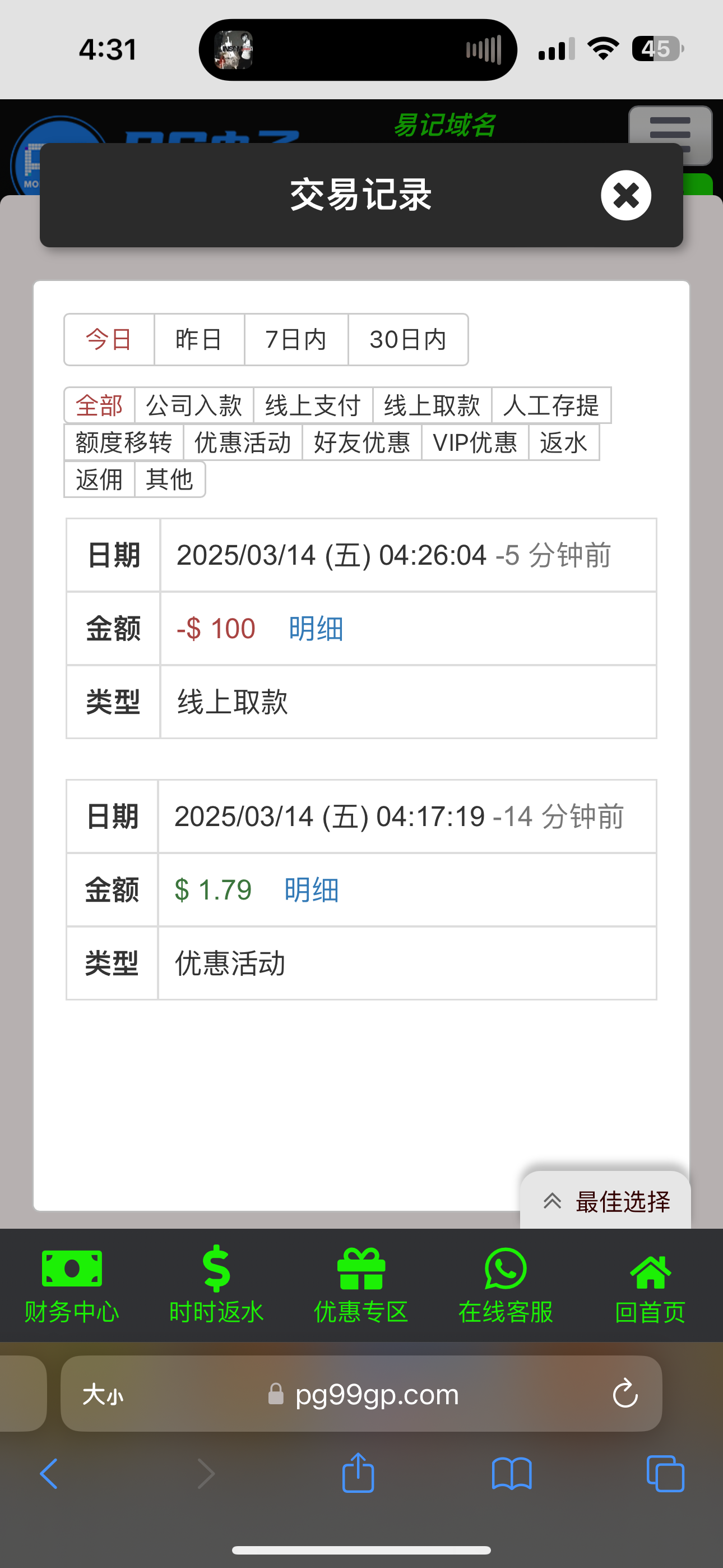Filter by 线上支付 type
723x1568 pixels.
(x=313, y=405)
